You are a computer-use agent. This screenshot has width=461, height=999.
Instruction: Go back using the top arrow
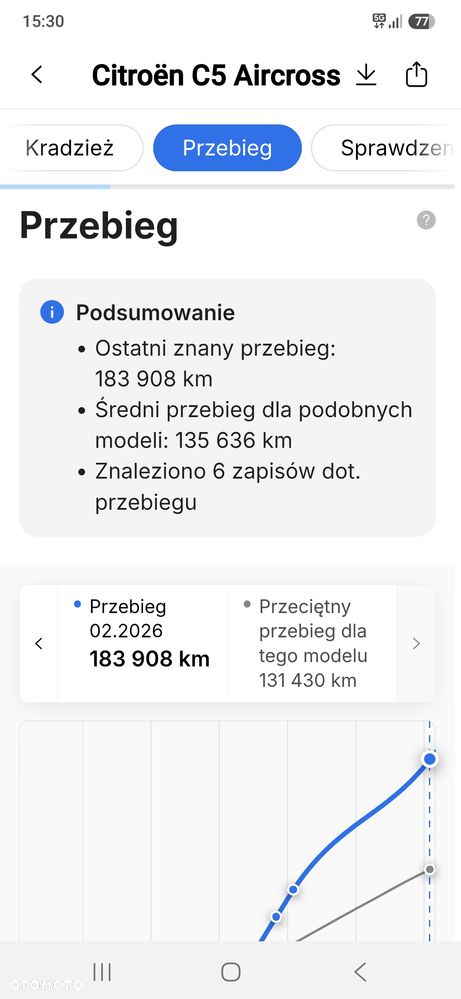(37, 75)
